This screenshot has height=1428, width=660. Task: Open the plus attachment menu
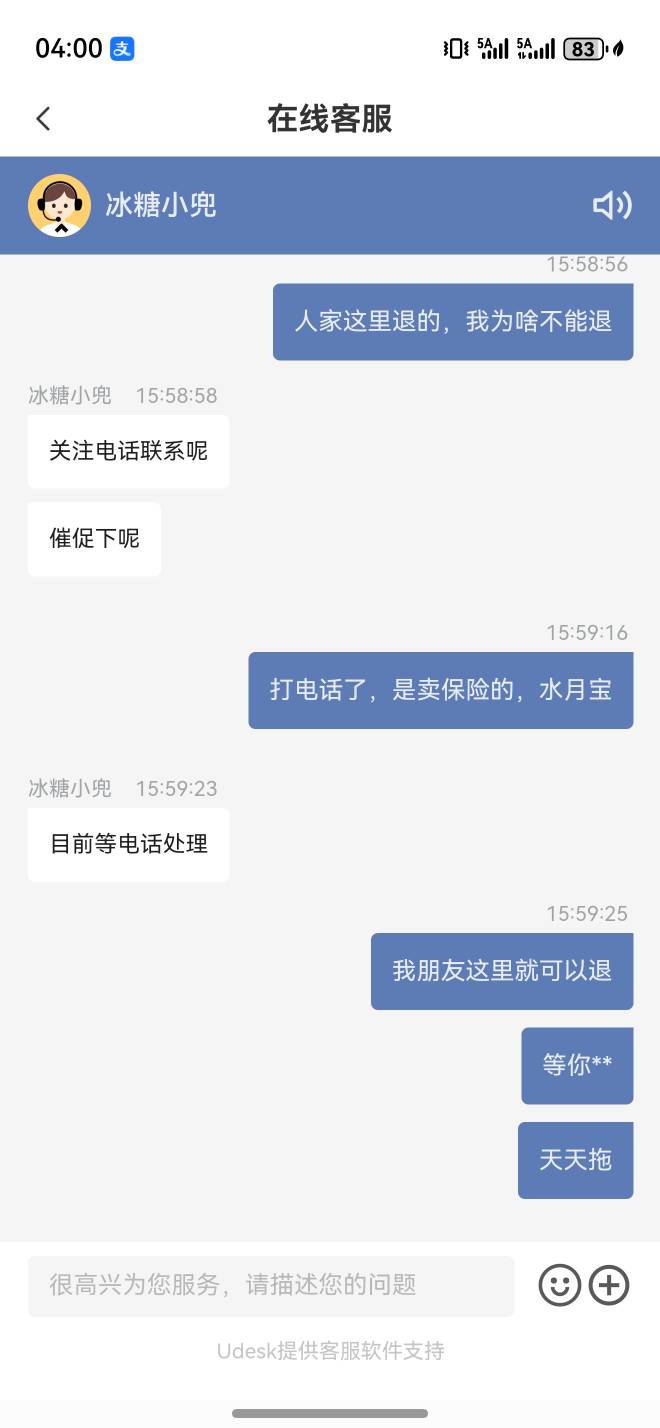609,1285
